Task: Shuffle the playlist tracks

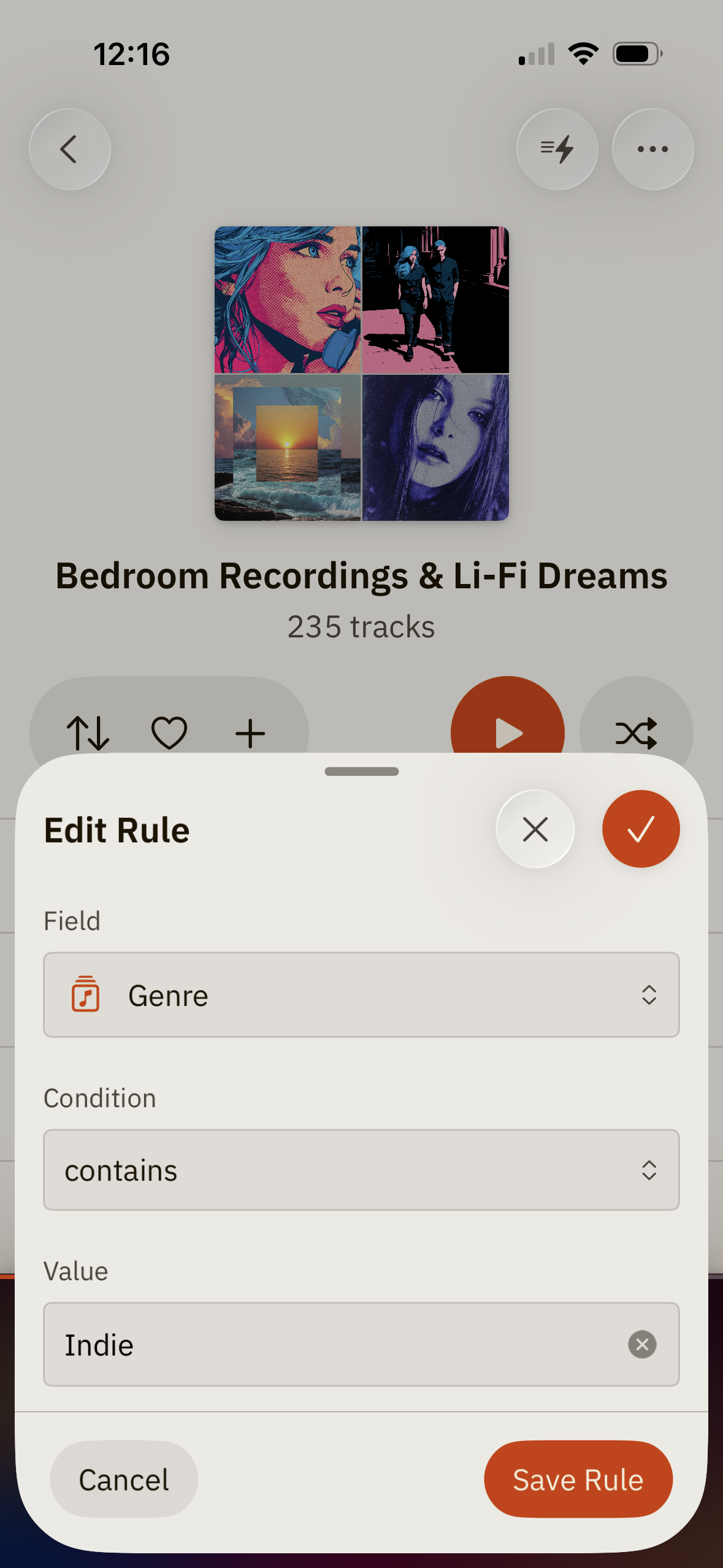Action: coord(636,724)
